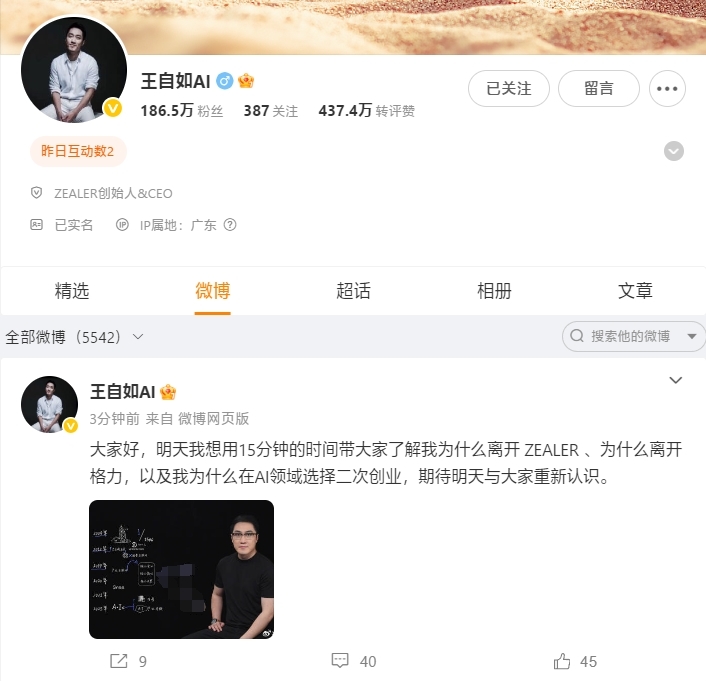Like the post about ZEALER
This screenshot has height=681, width=706.
tap(575, 661)
